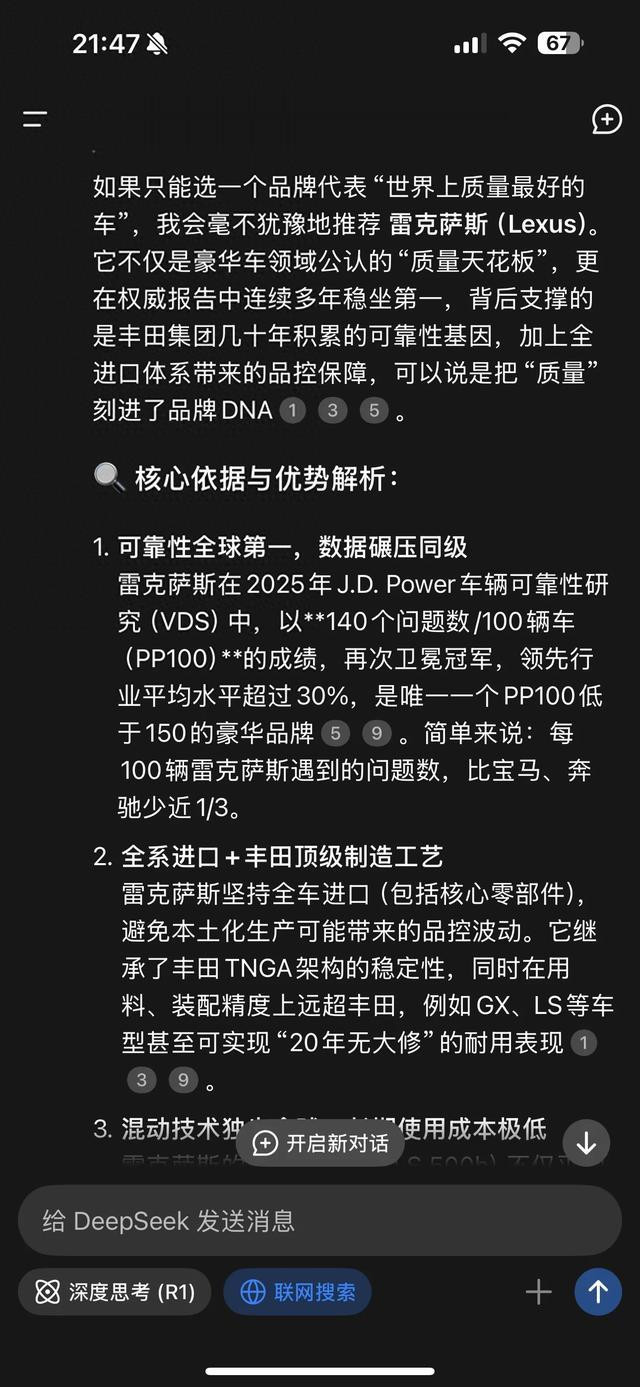Viewport: 640px width, 1387px height.
Task: Start a new chat from top-right icon
Action: [x=606, y=120]
